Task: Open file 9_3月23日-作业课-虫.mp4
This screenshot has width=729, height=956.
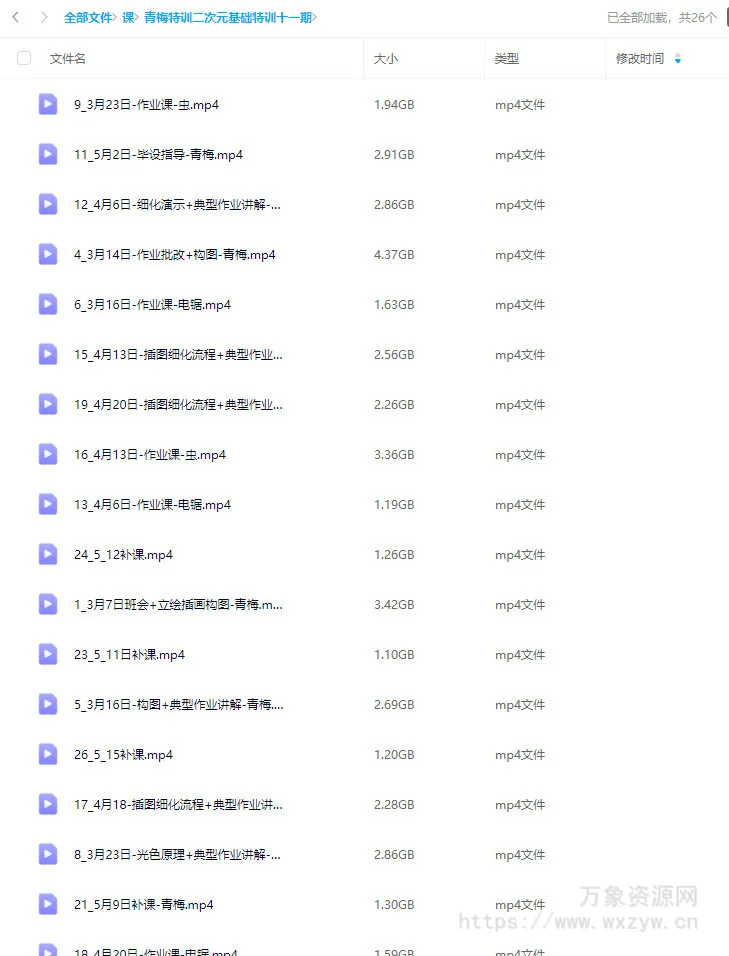Action: pyautogui.click(x=146, y=105)
